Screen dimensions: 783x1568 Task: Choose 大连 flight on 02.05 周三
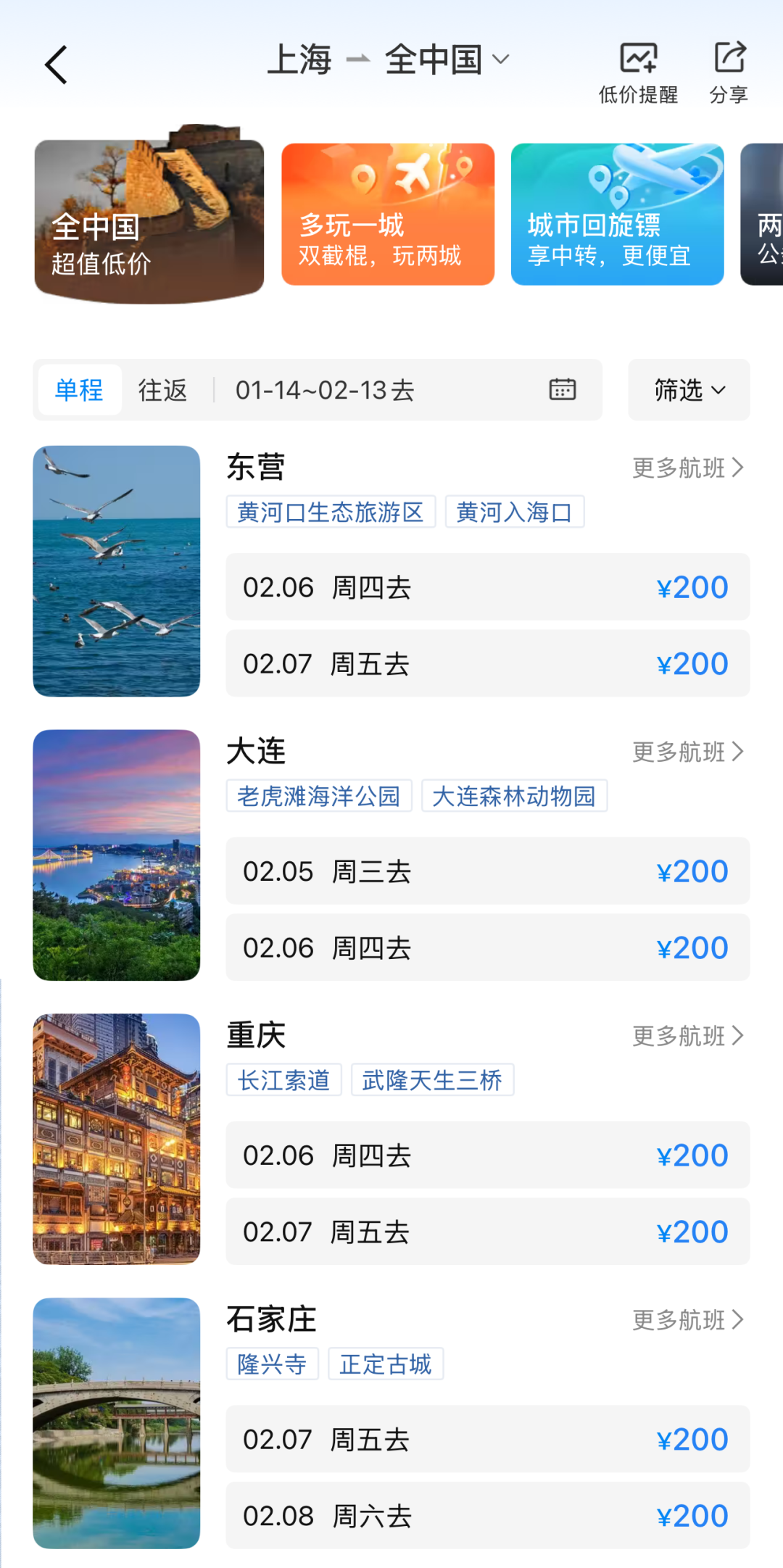[x=487, y=871]
